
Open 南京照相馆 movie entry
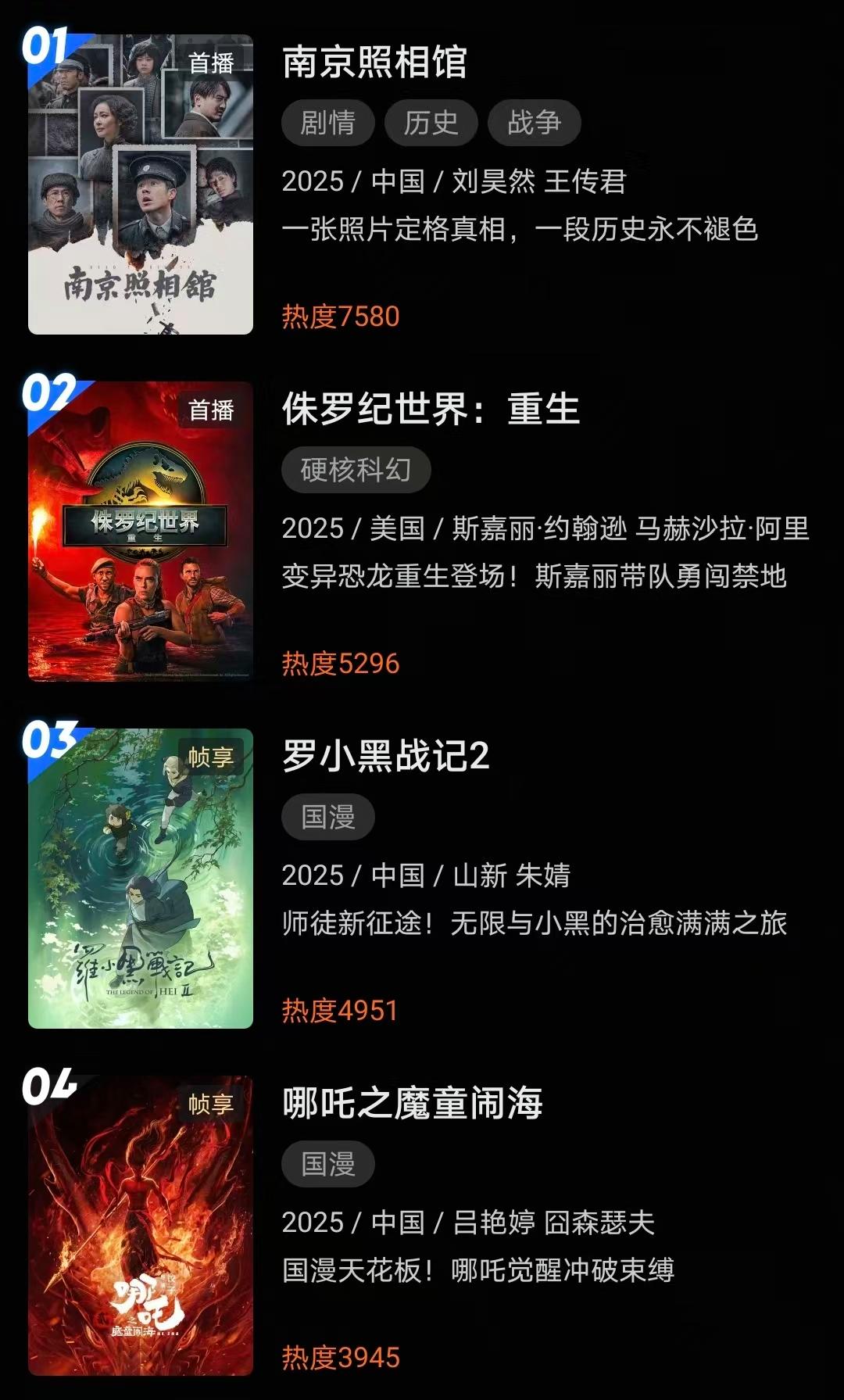pyautogui.click(x=374, y=62)
